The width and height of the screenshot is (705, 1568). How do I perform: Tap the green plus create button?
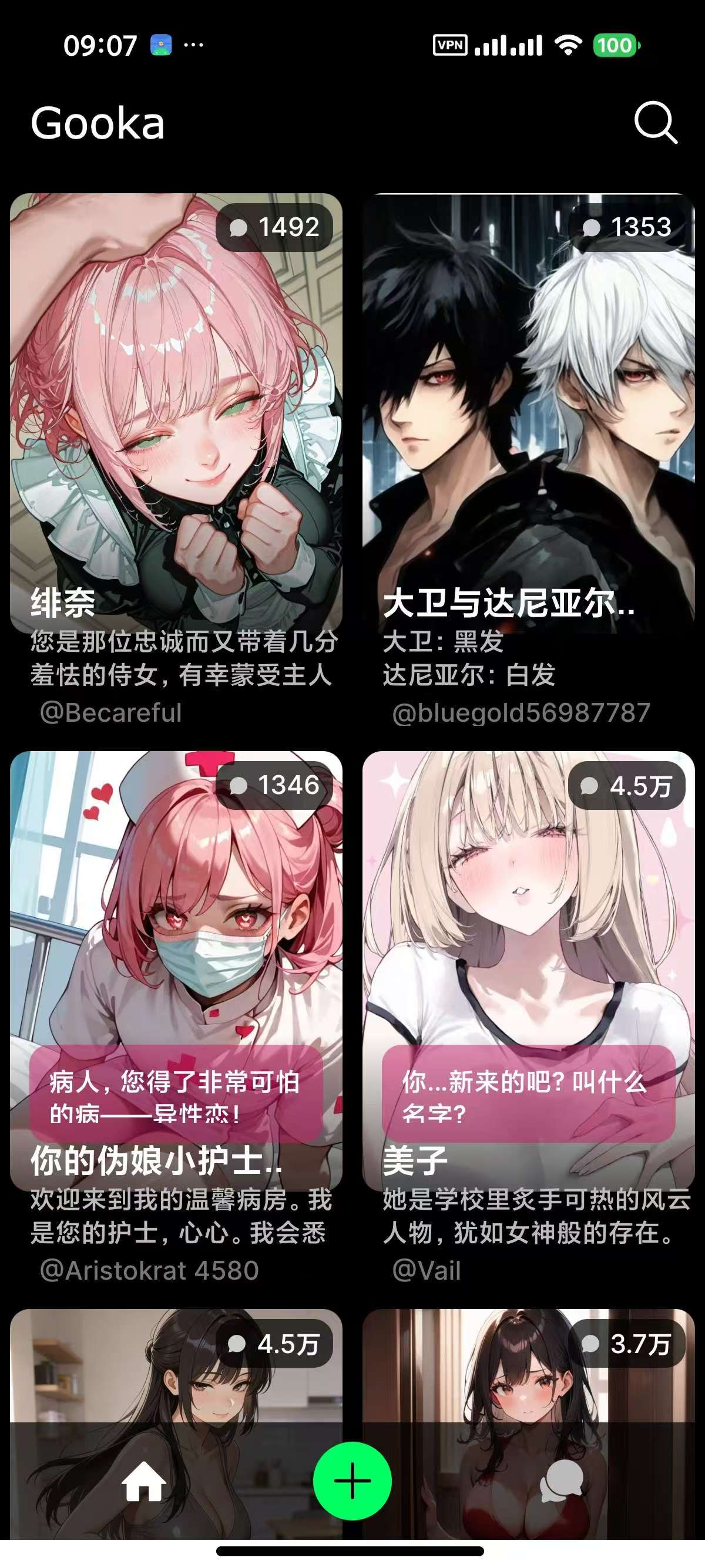click(352, 1480)
